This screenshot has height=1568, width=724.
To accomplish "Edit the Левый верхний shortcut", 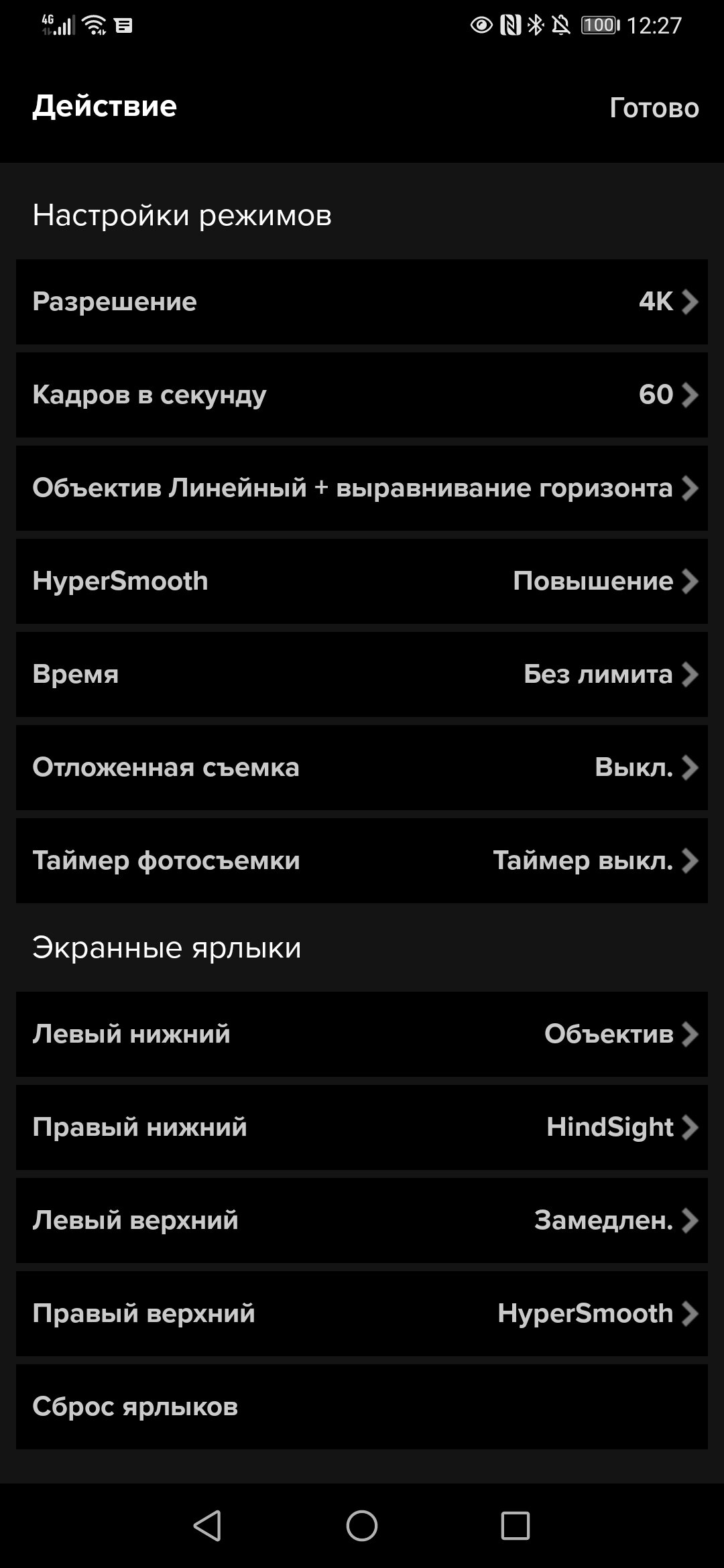I will click(362, 1221).
